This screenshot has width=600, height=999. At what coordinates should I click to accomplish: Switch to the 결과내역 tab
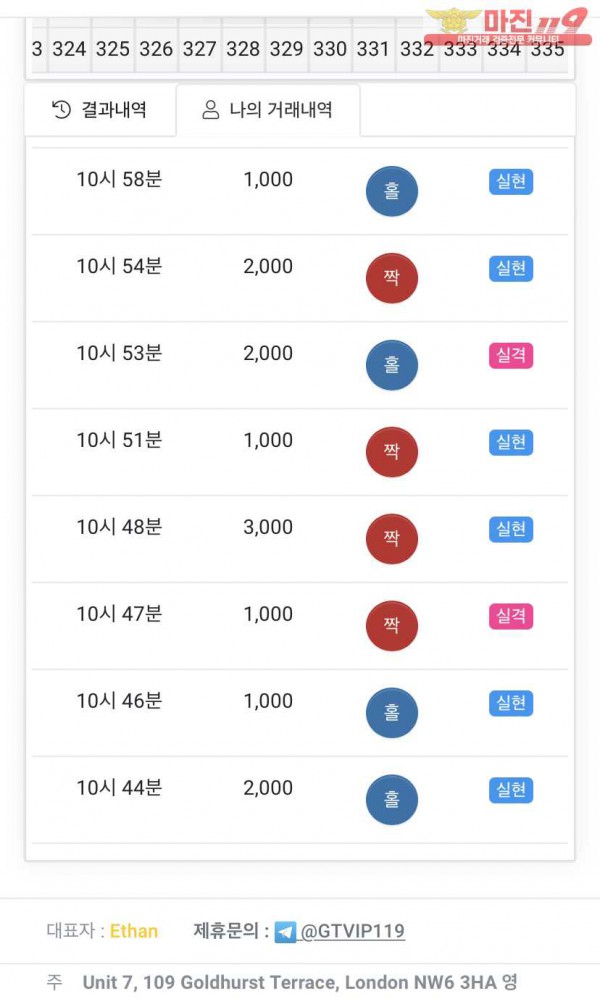[x=100, y=110]
